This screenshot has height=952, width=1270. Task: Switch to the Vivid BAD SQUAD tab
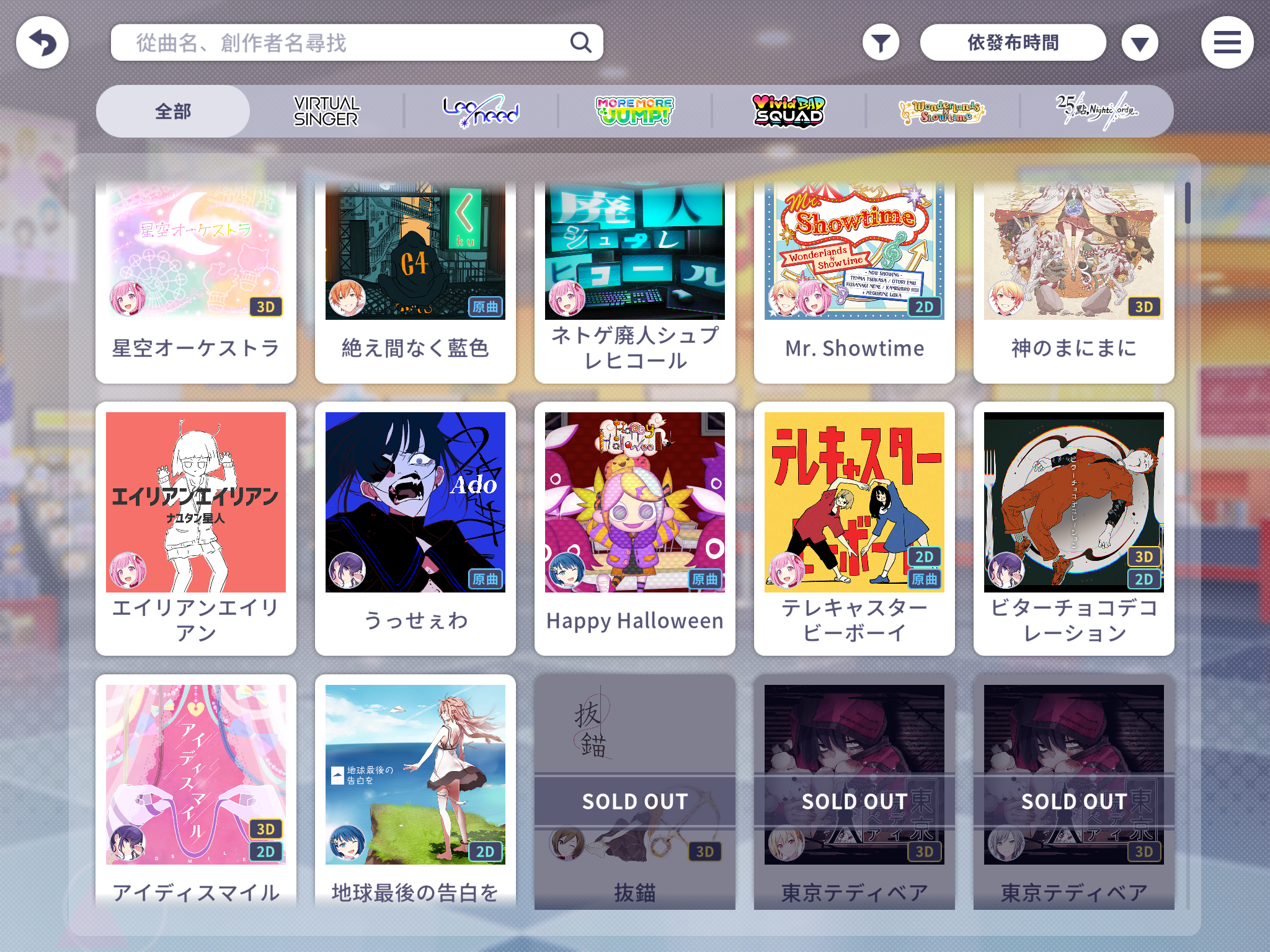(788, 112)
